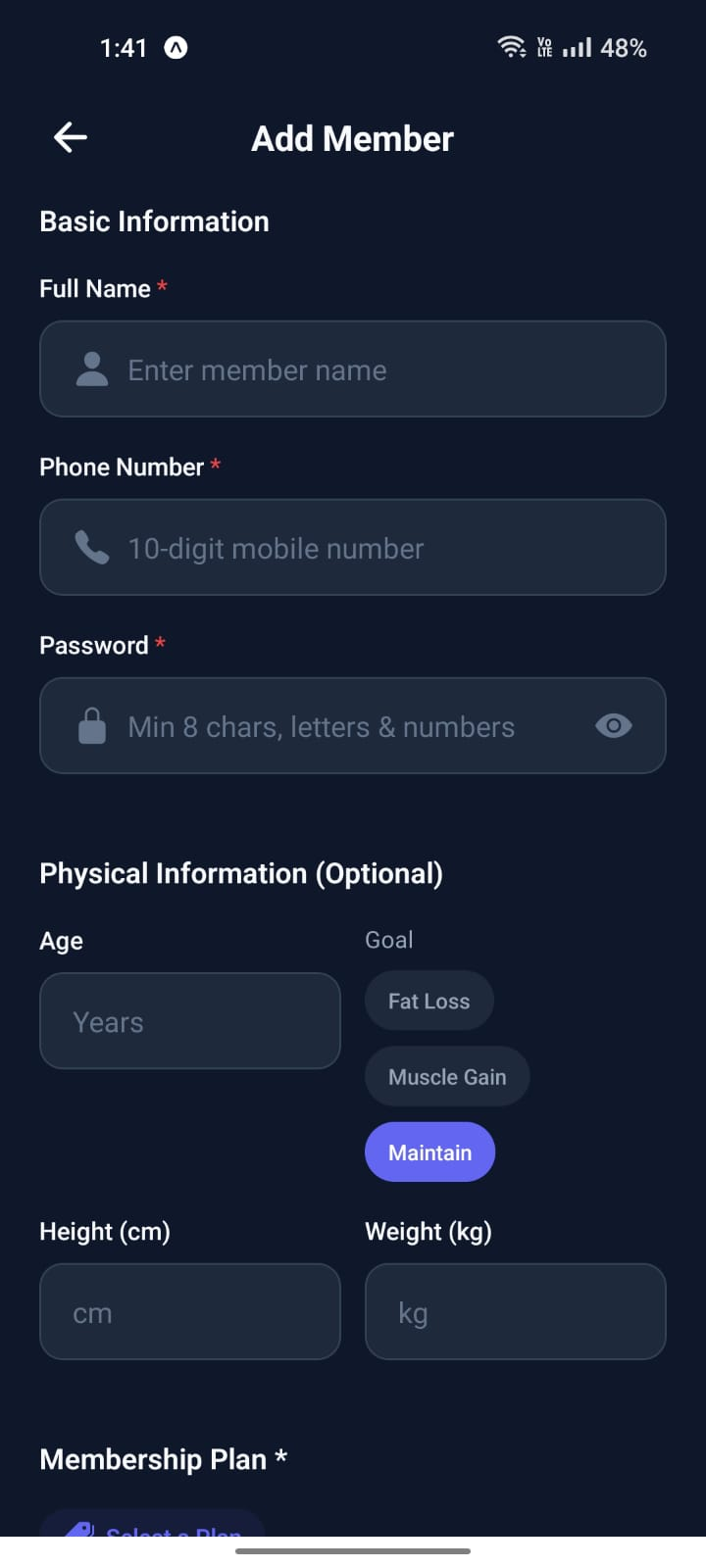This screenshot has height=1568, width=706.
Task: Select the Fat Loss goal
Action: (429, 1001)
